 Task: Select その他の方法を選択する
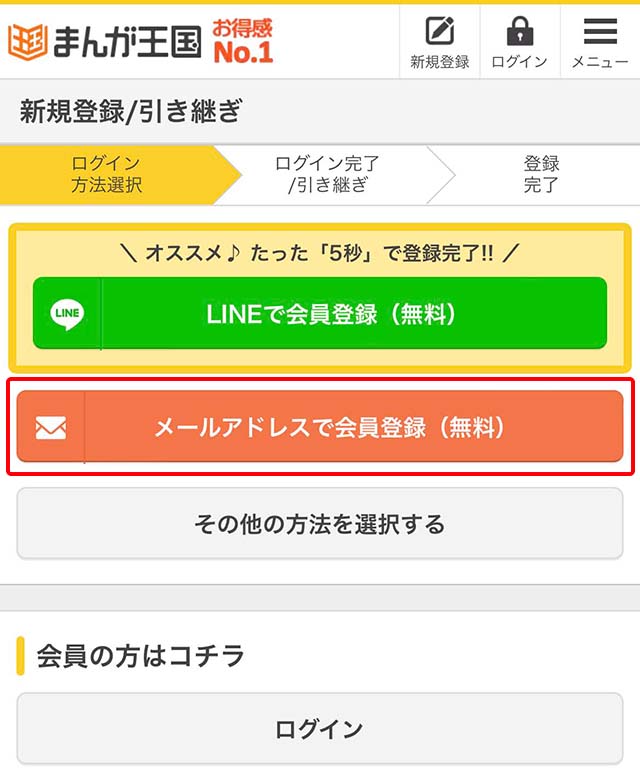pyautogui.click(x=320, y=524)
